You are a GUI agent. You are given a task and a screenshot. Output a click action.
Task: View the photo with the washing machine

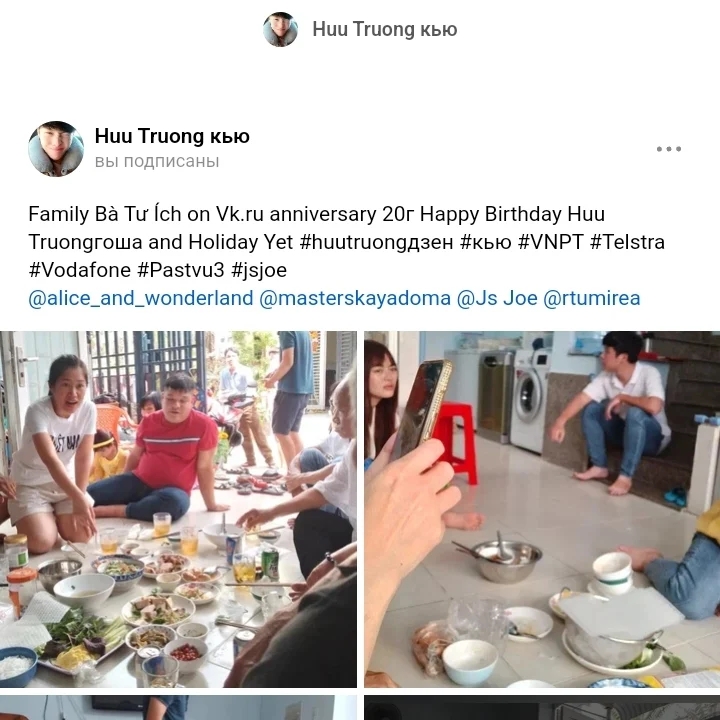[x=541, y=509]
